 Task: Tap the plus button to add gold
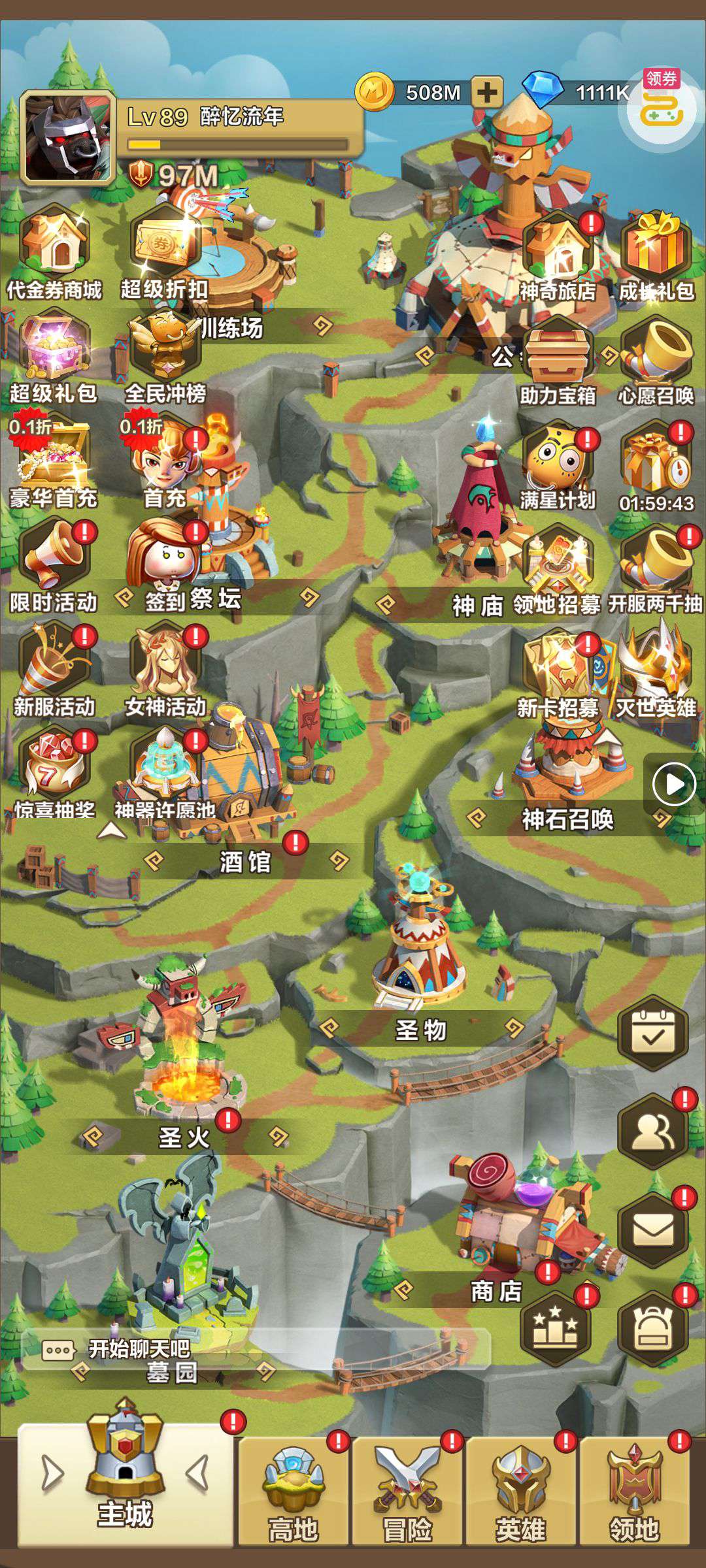486,92
